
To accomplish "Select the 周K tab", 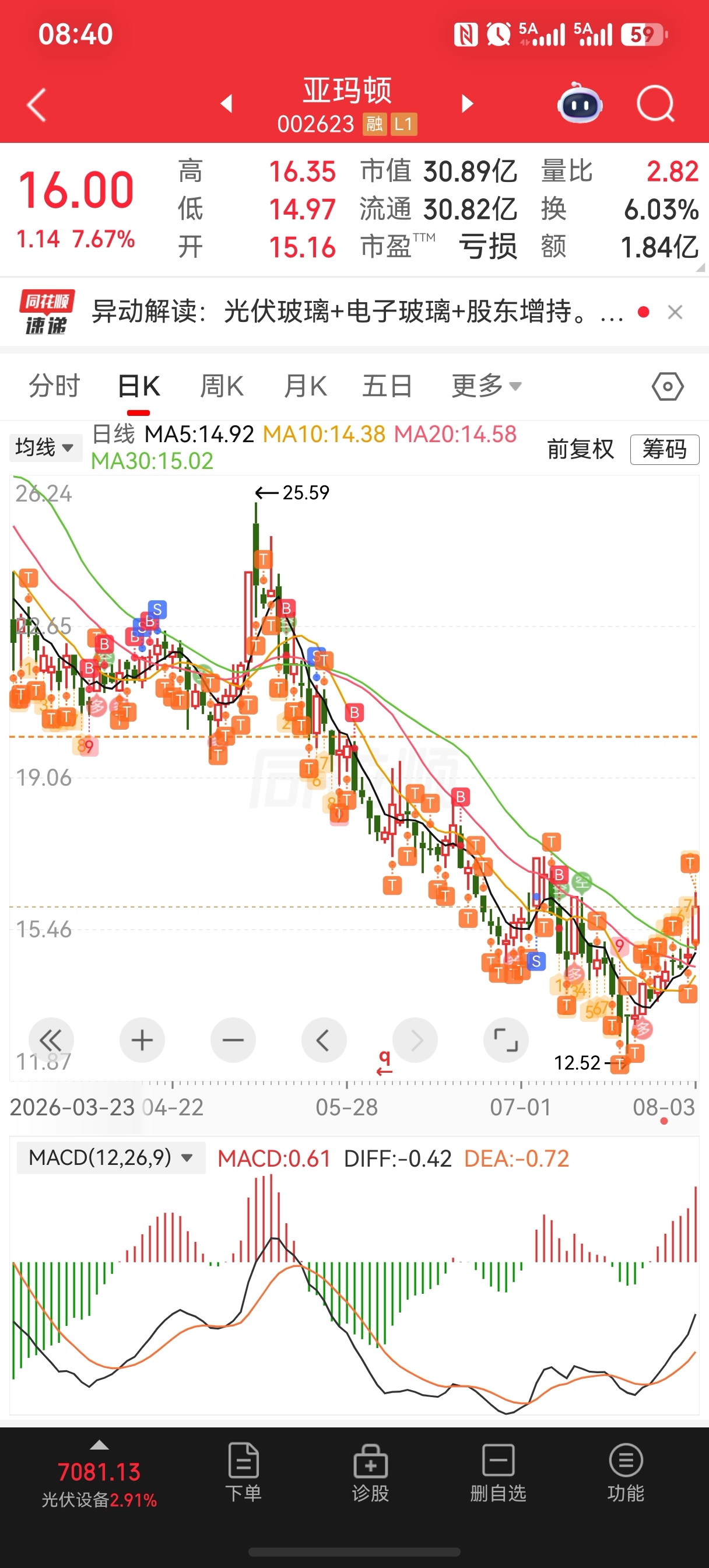I will [222, 386].
